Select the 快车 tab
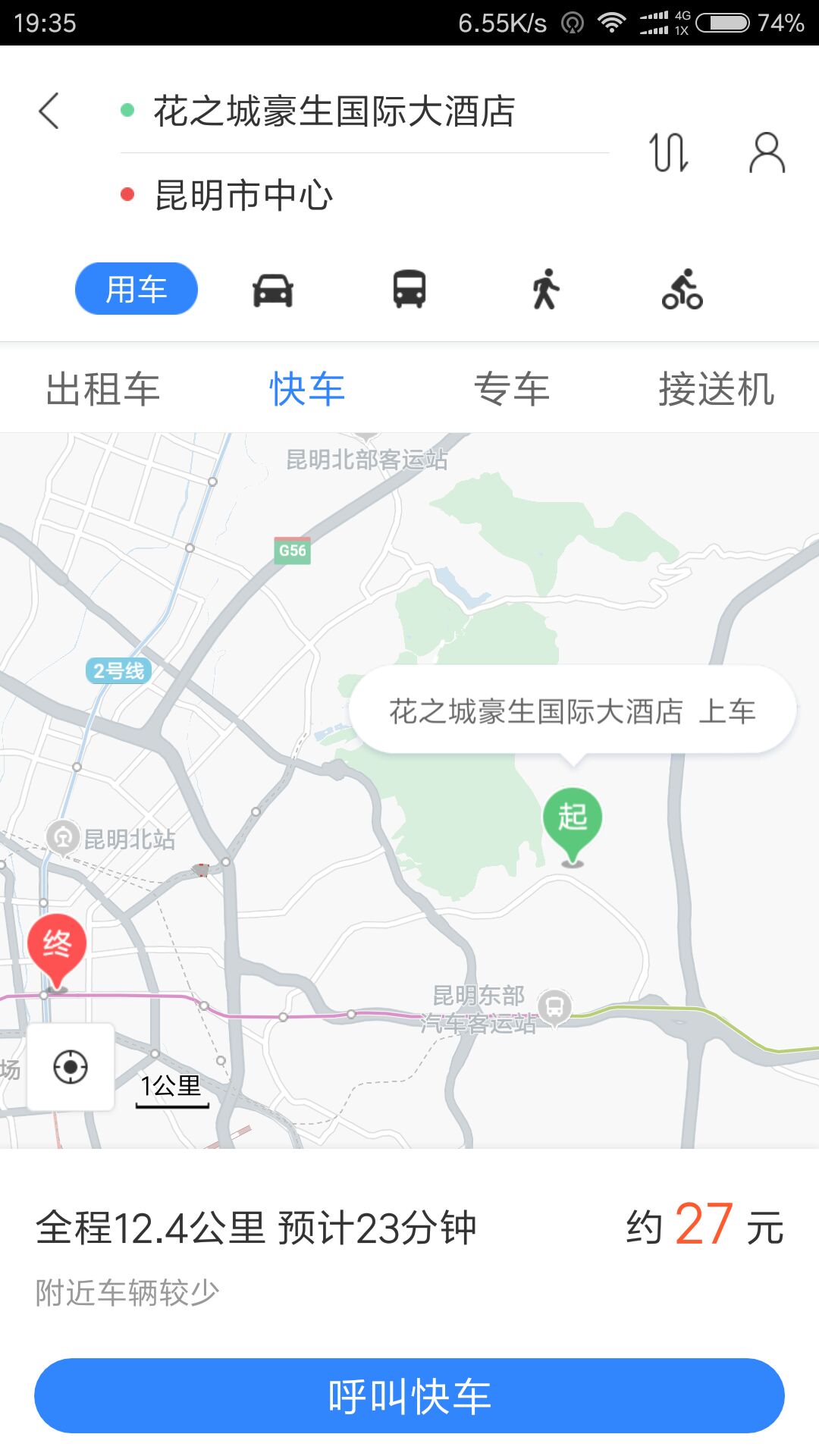This screenshot has width=819, height=1456. point(307,389)
